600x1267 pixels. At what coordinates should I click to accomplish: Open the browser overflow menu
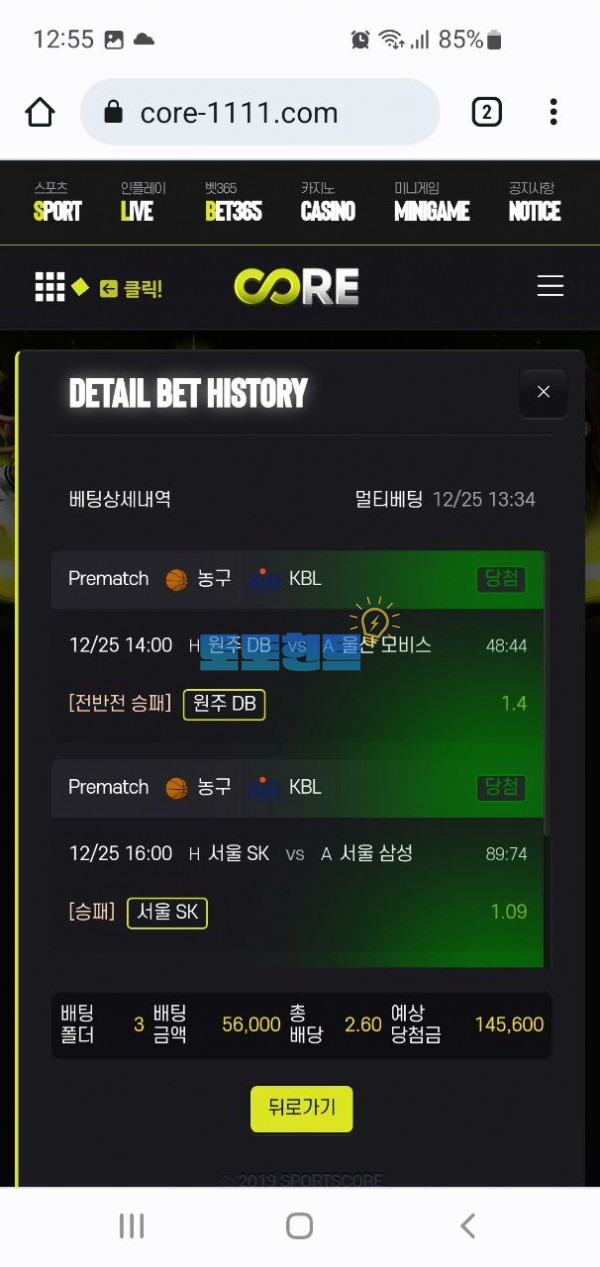tap(553, 112)
